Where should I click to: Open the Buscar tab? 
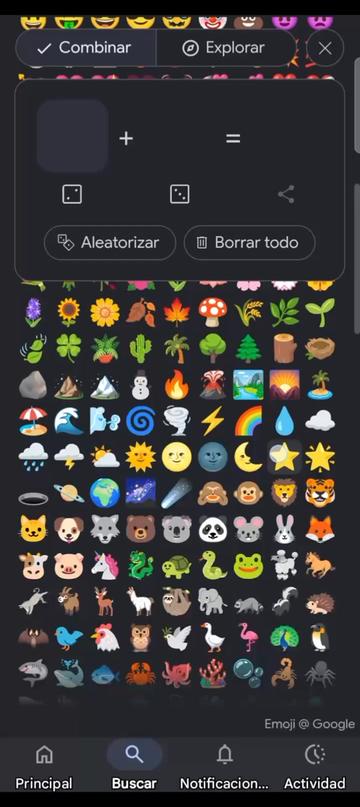point(134,769)
